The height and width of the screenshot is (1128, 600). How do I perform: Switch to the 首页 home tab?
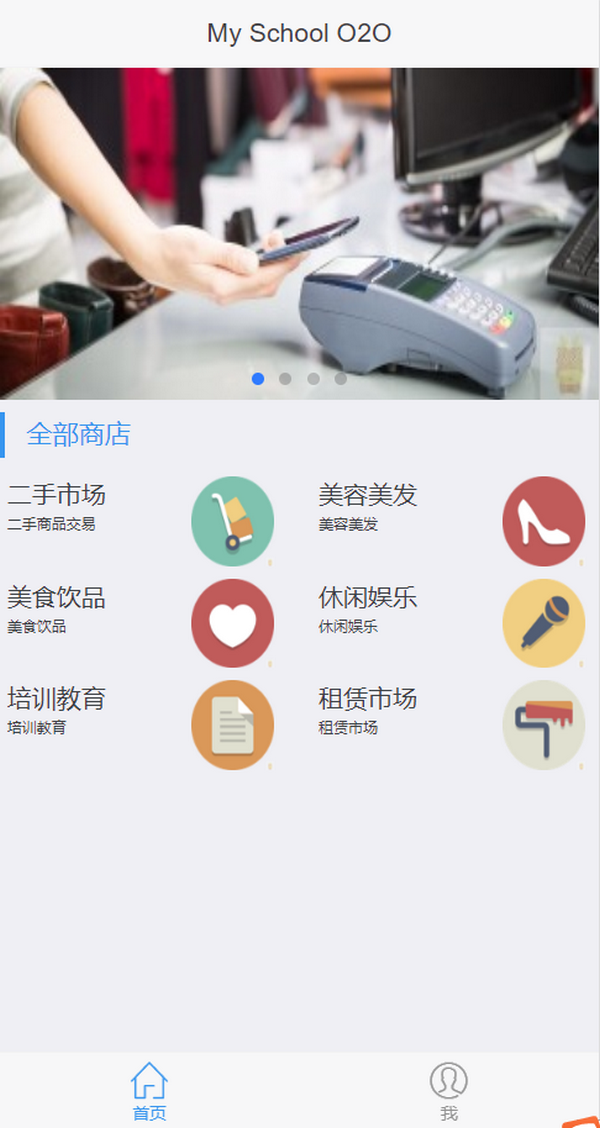click(x=149, y=1092)
